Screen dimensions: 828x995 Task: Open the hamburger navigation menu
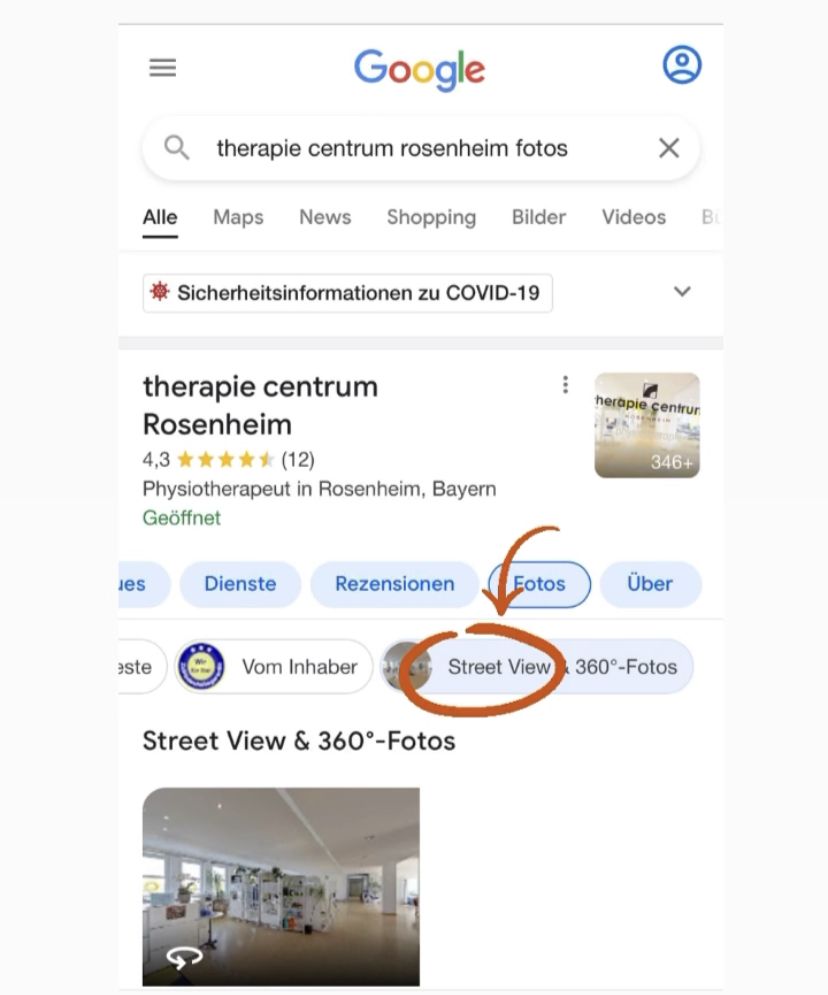[x=162, y=67]
